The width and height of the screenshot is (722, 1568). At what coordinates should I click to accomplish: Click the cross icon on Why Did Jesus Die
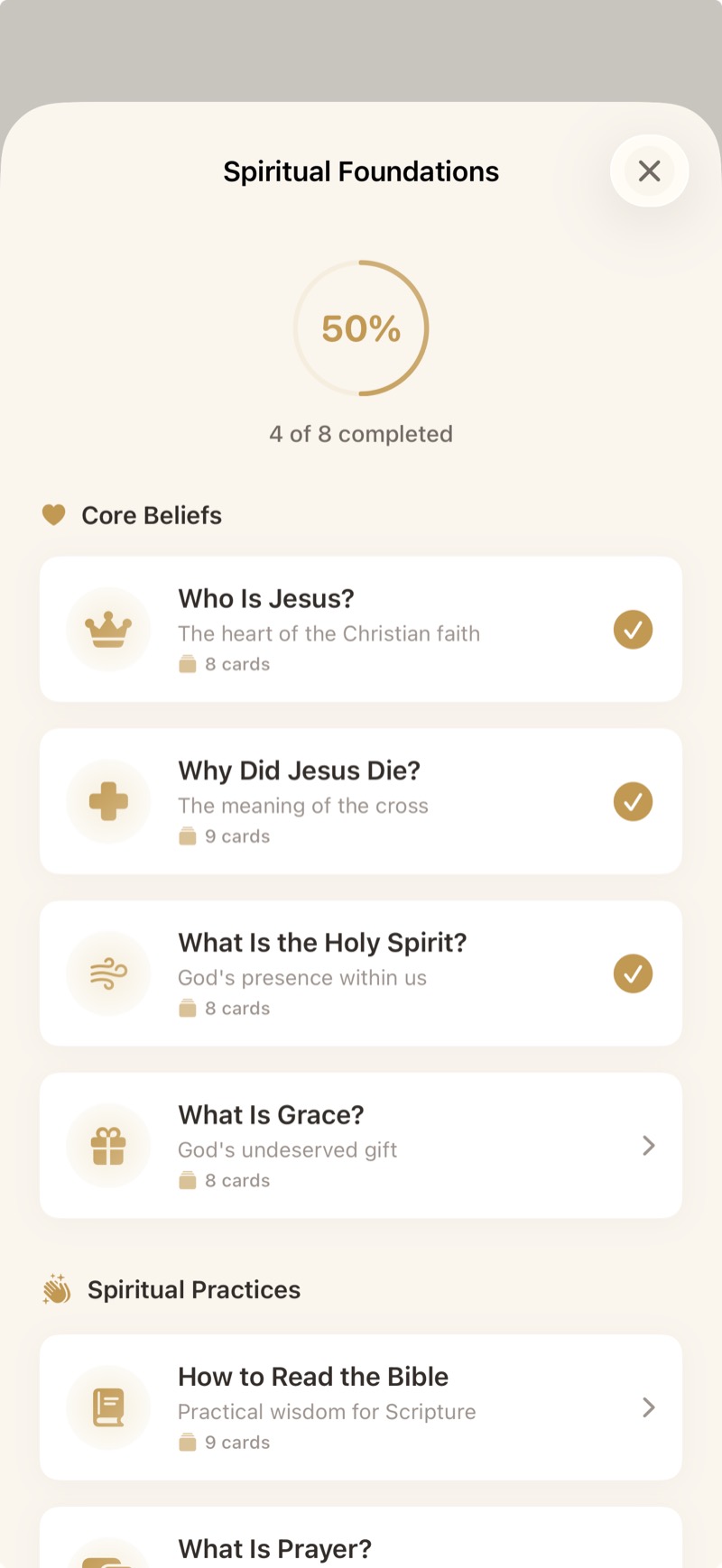(x=108, y=801)
